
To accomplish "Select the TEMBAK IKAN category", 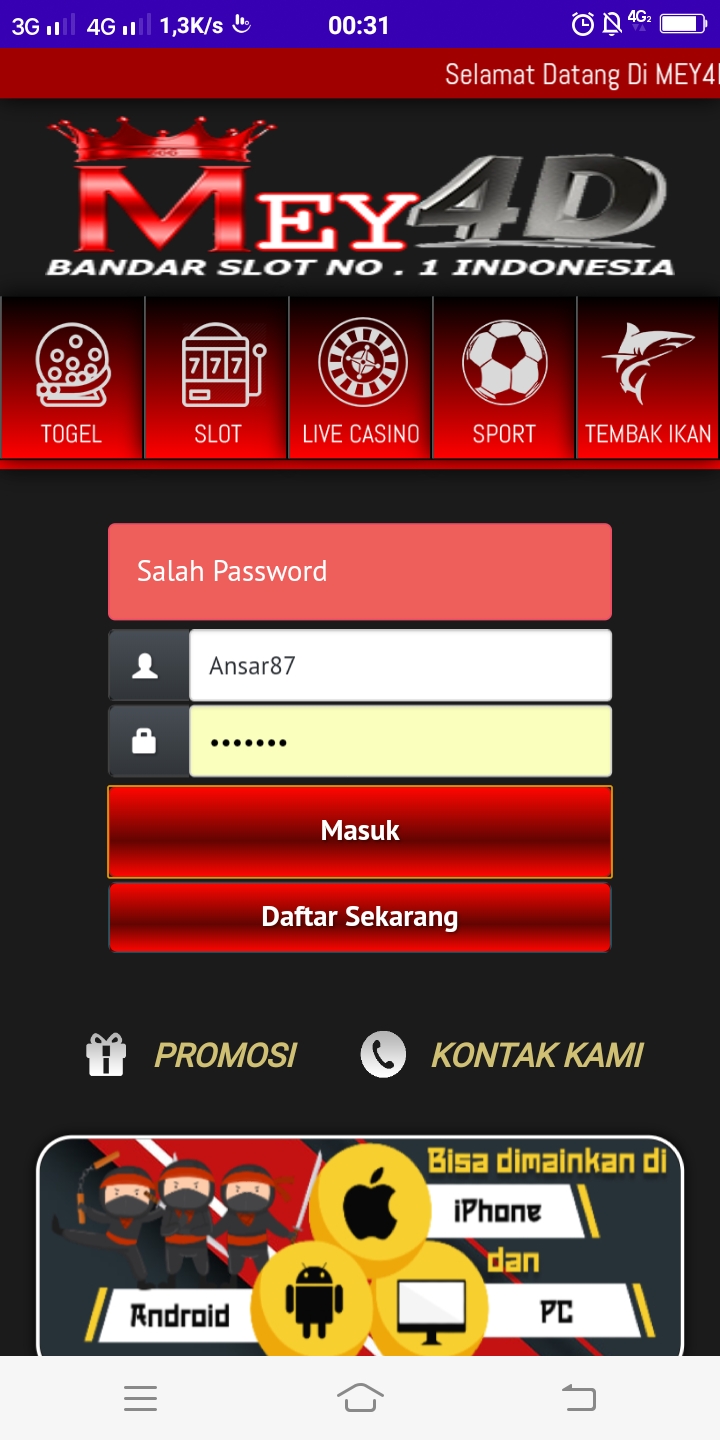I will click(648, 380).
